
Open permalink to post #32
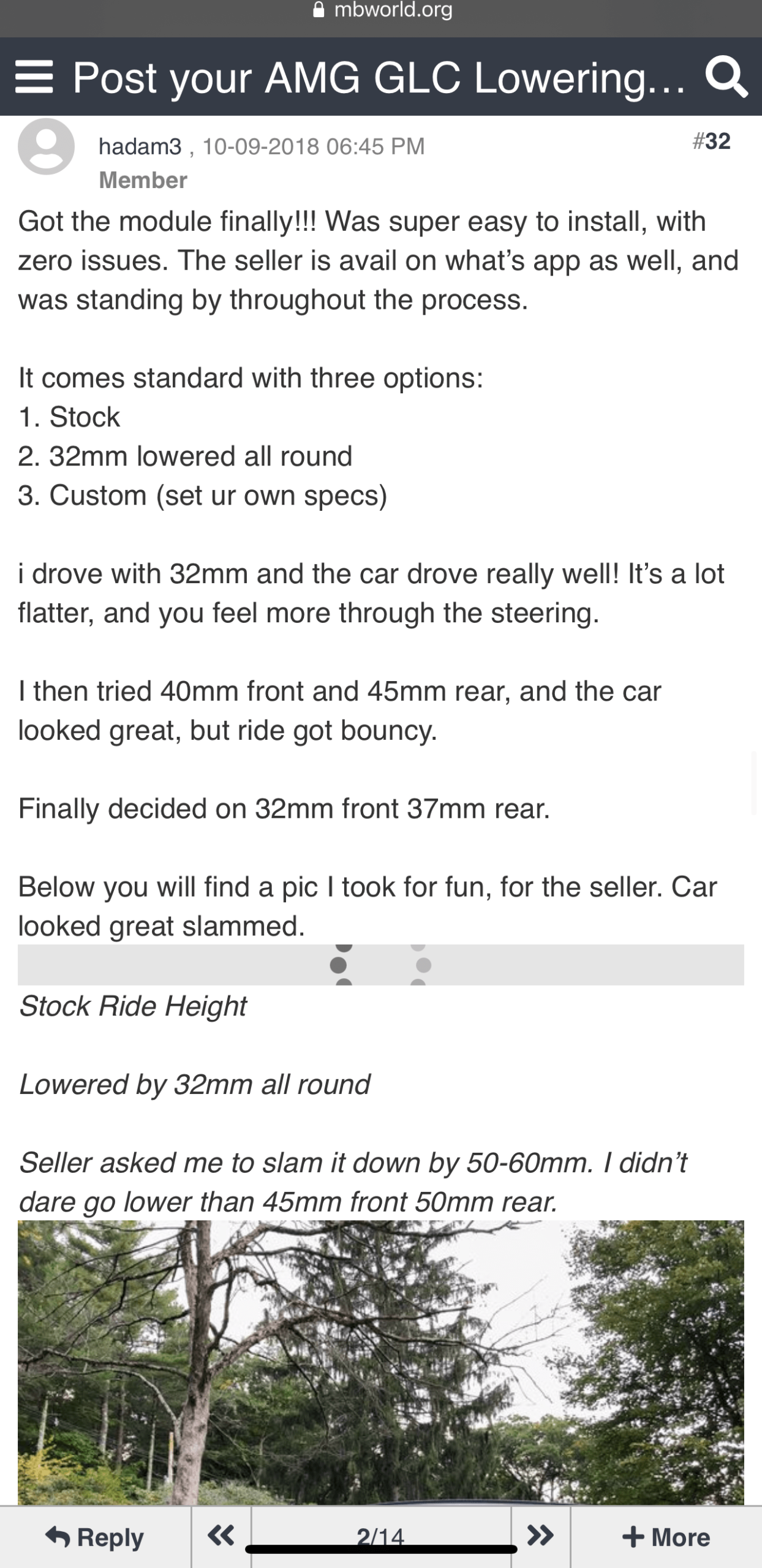pos(712,141)
